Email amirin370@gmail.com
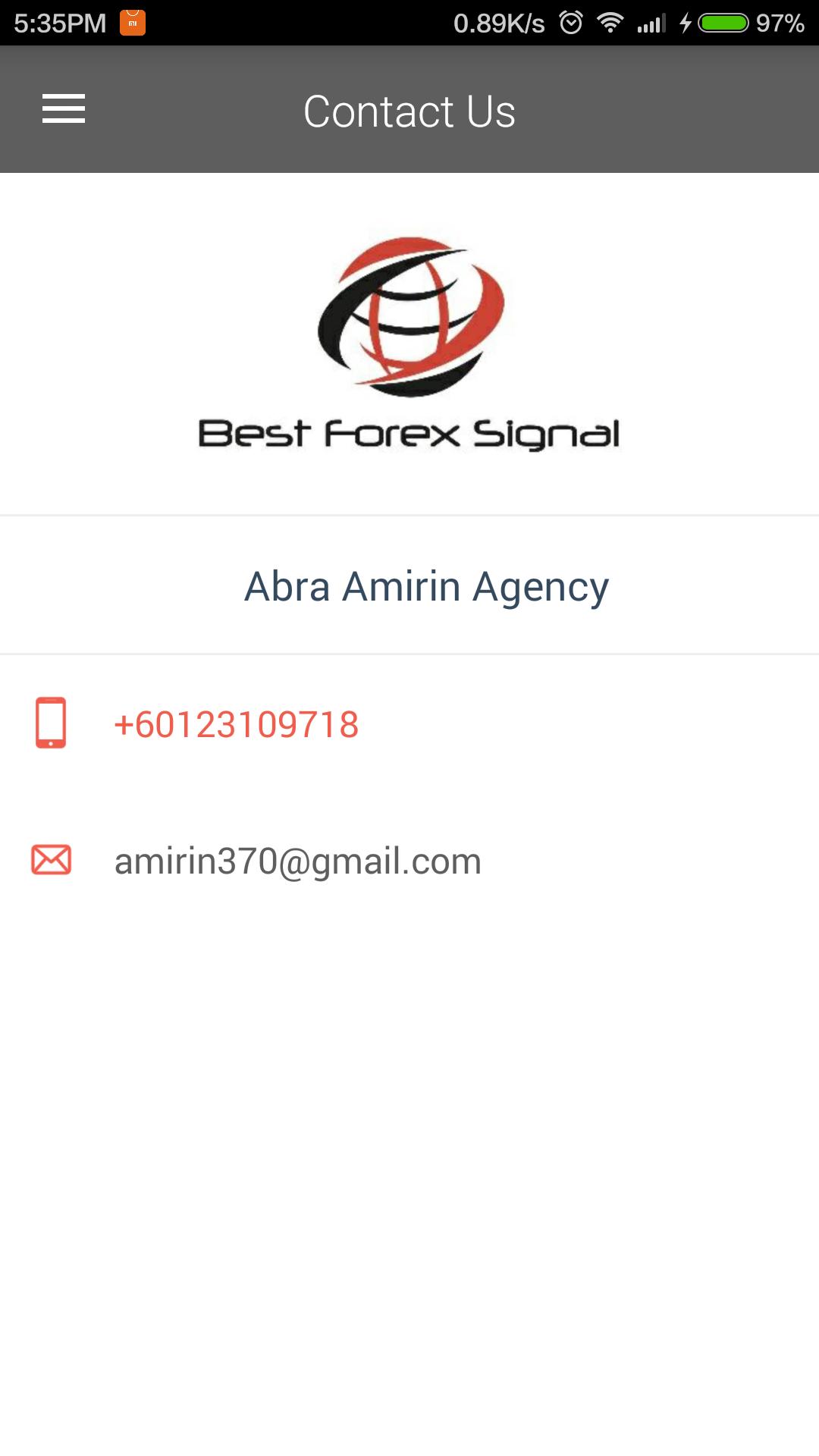The height and width of the screenshot is (1456, 819). pyautogui.click(x=297, y=861)
